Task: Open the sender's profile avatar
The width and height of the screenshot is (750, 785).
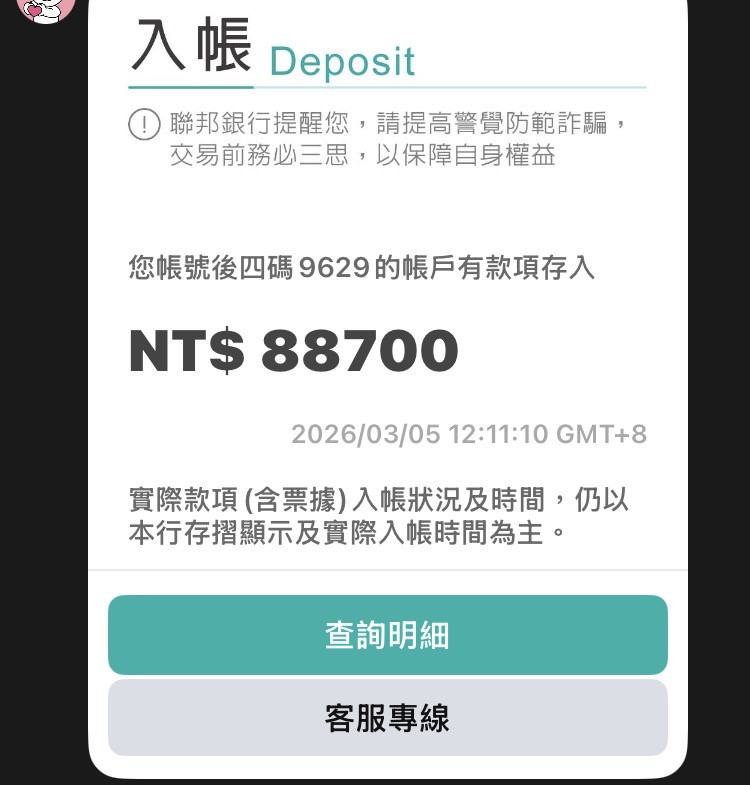Action: (46, 9)
